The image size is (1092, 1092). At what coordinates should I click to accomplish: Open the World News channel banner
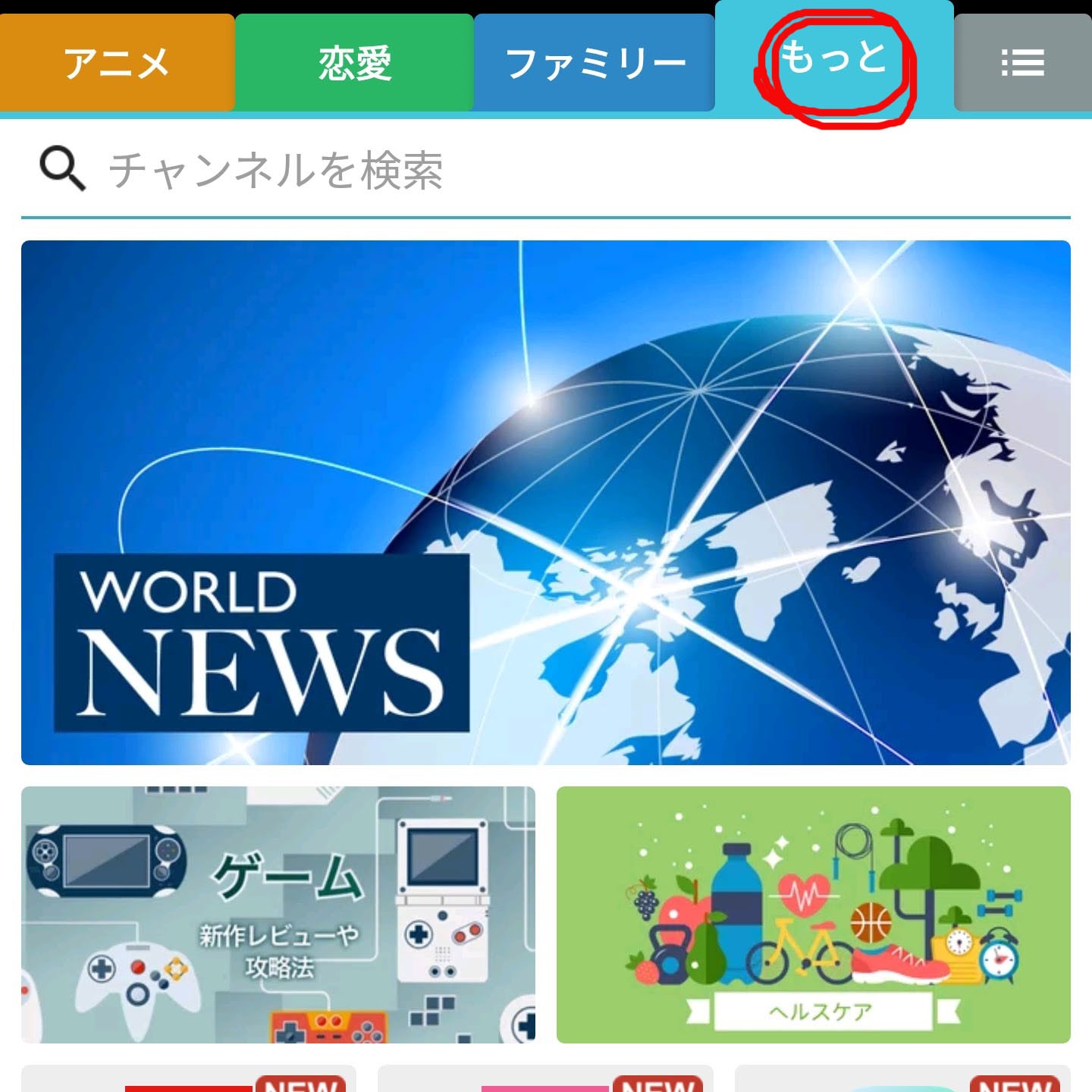tap(545, 502)
